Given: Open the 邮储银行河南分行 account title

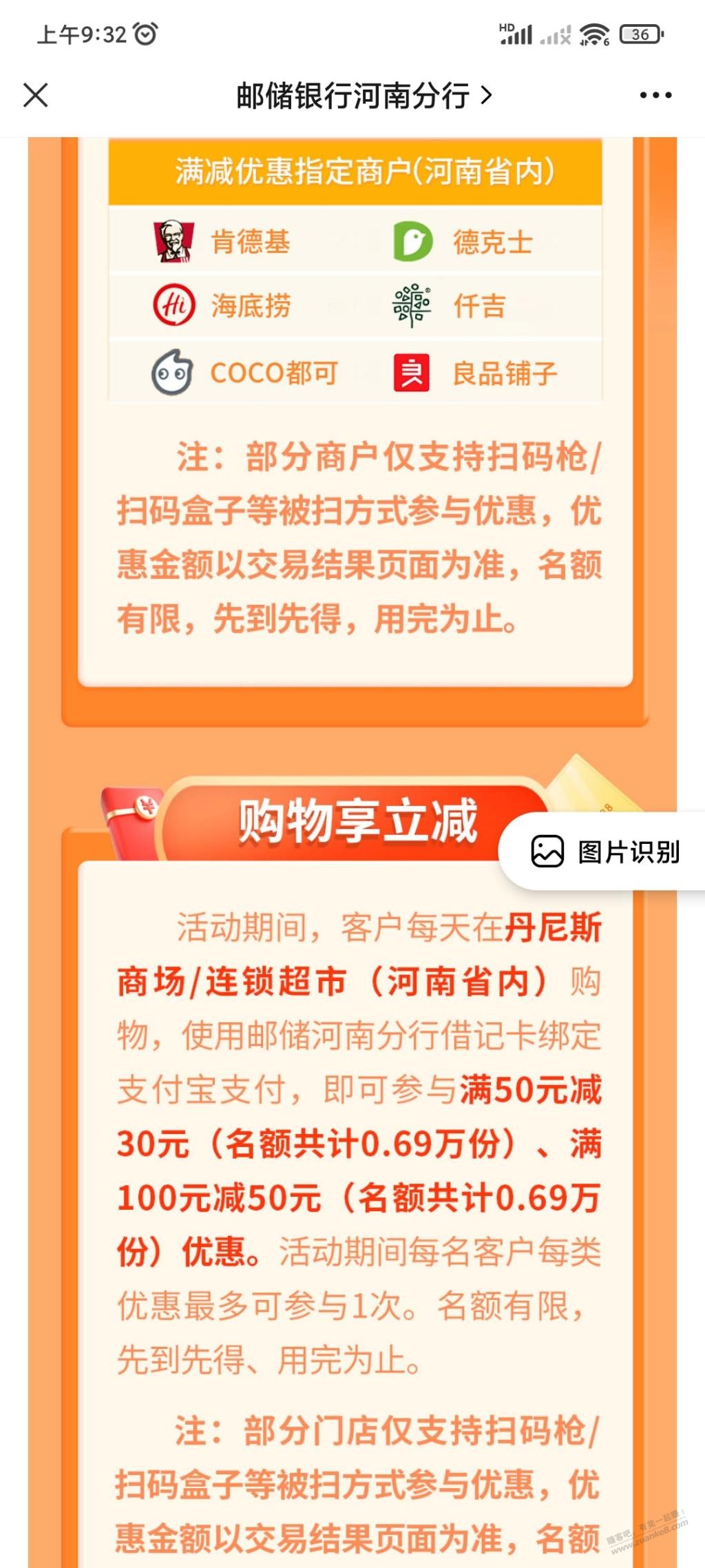Looking at the screenshot, I should [x=364, y=95].
